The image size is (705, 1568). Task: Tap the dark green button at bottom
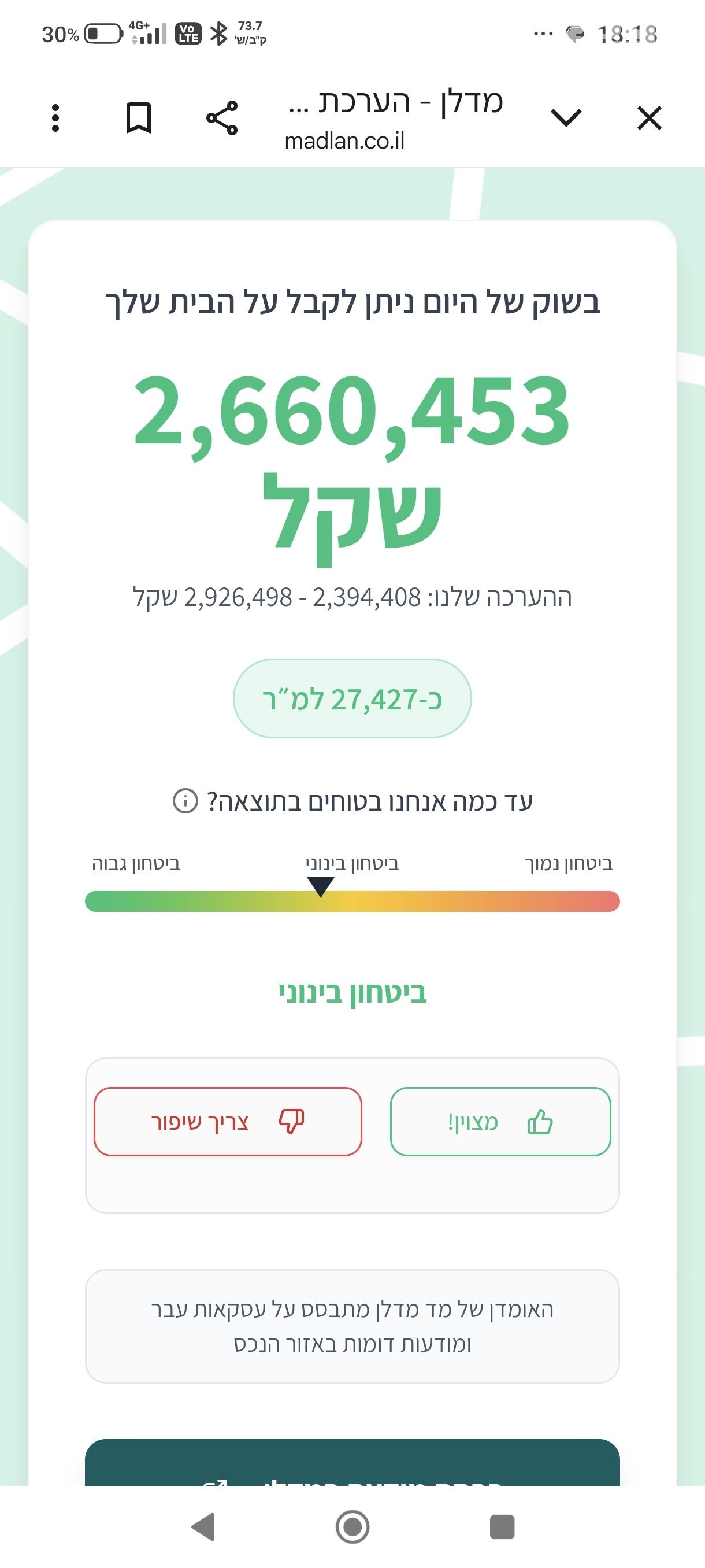[x=352, y=1462]
